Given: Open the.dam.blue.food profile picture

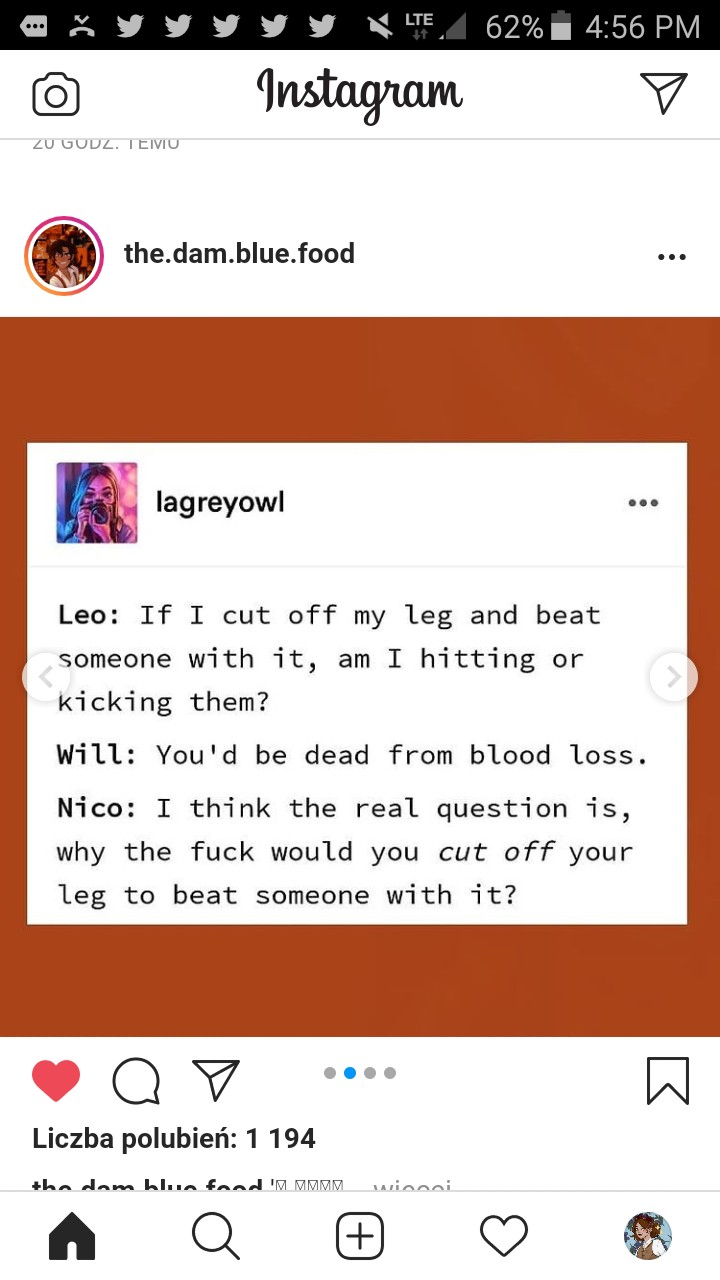Looking at the screenshot, I should [64, 256].
